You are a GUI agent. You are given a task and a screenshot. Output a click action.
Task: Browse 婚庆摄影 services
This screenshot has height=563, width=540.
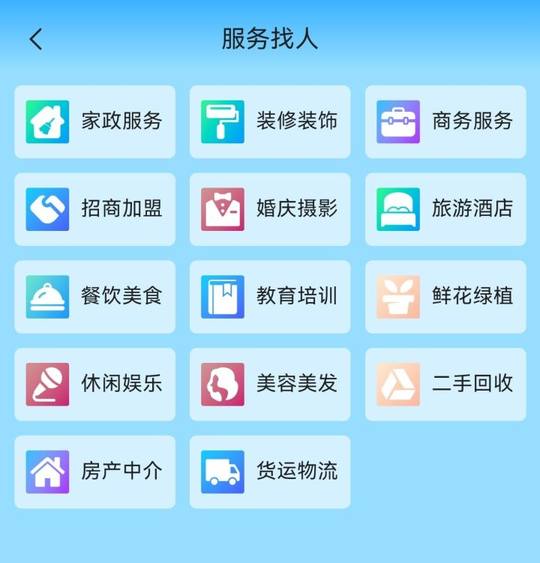270,209
